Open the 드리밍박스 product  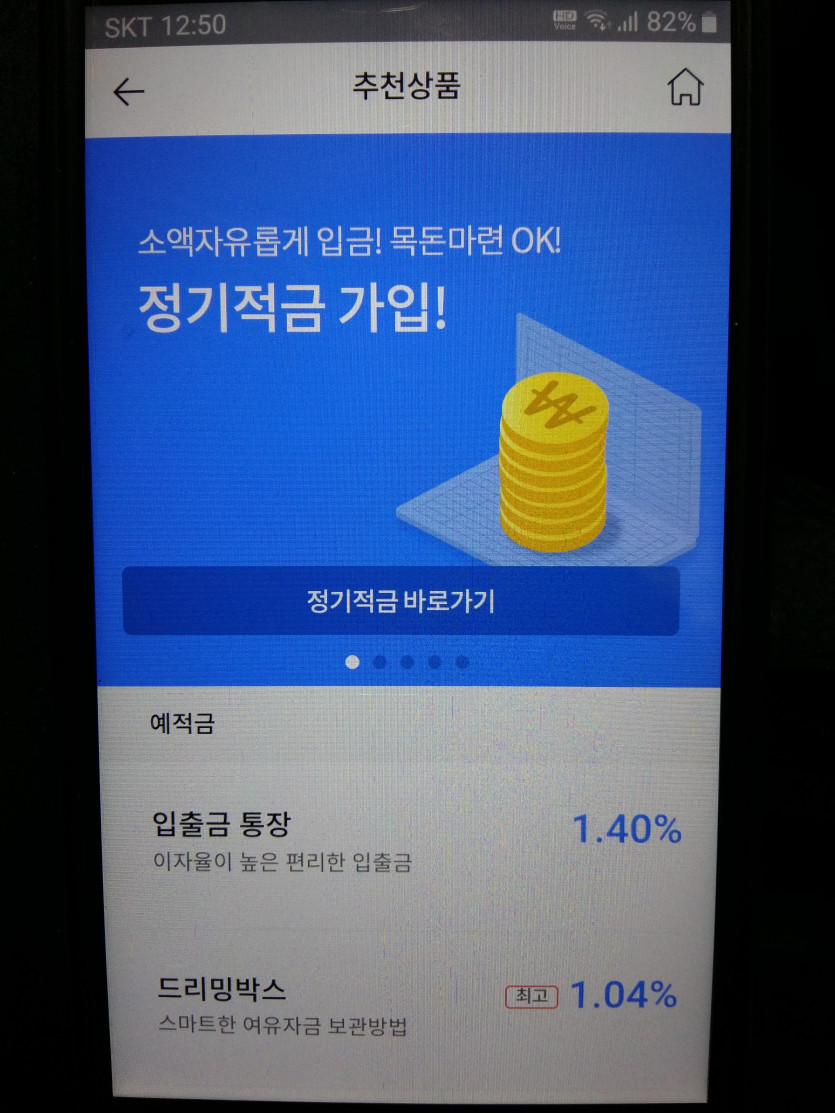pyautogui.click(x=414, y=1007)
